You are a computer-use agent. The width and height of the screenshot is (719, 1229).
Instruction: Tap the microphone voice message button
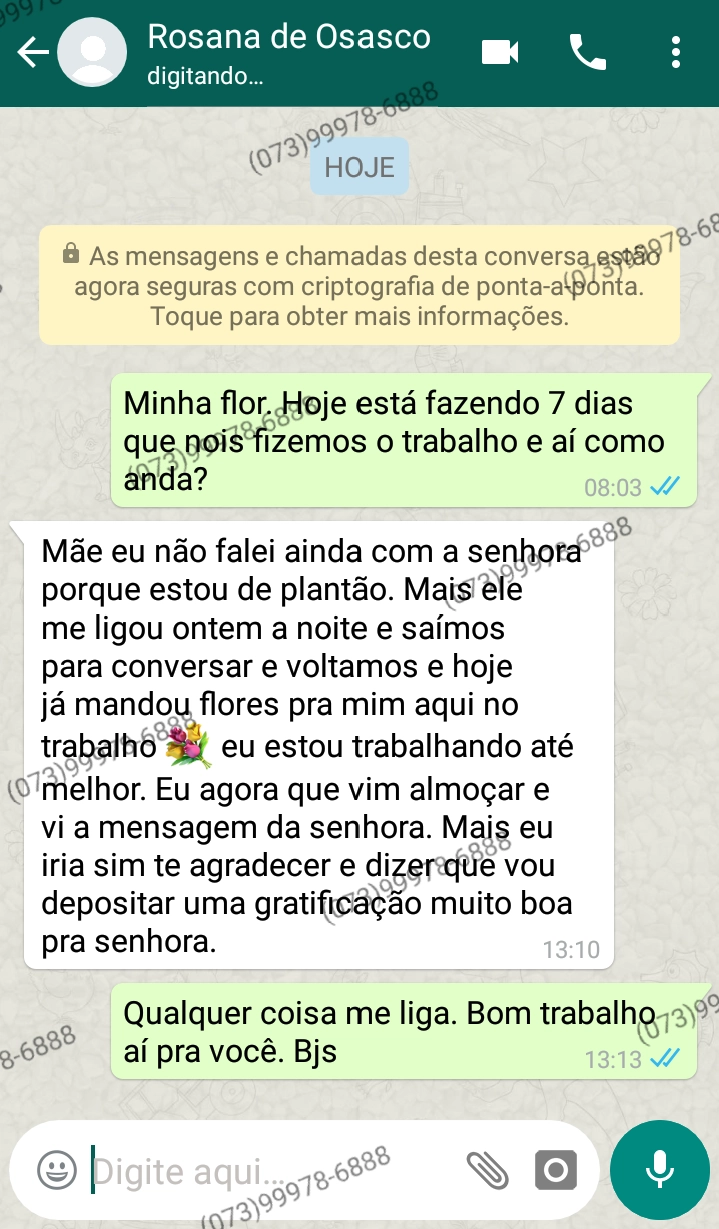[659, 1170]
